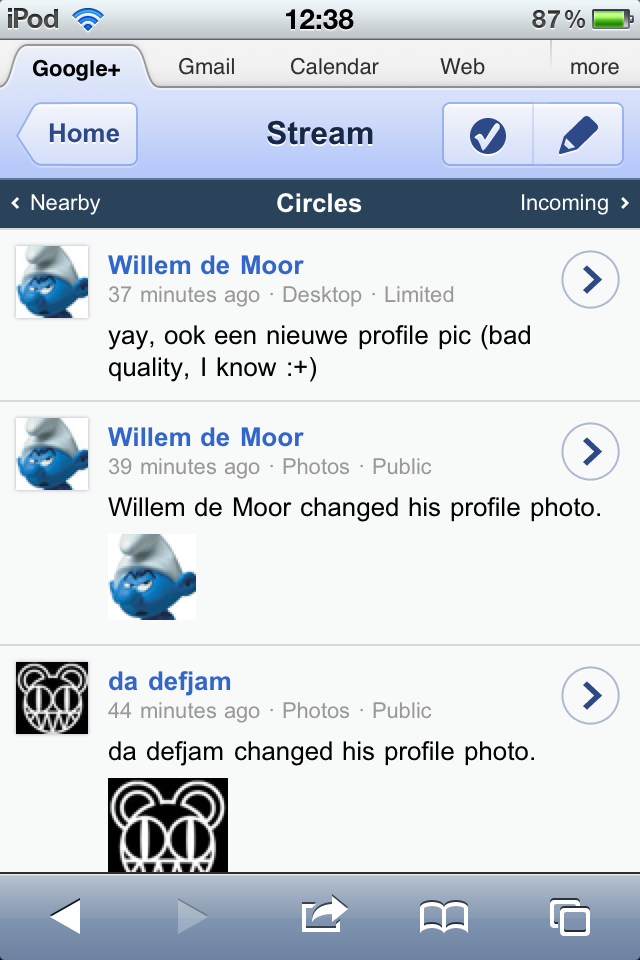Open the check-in button
640x960 pixels.
488,134
